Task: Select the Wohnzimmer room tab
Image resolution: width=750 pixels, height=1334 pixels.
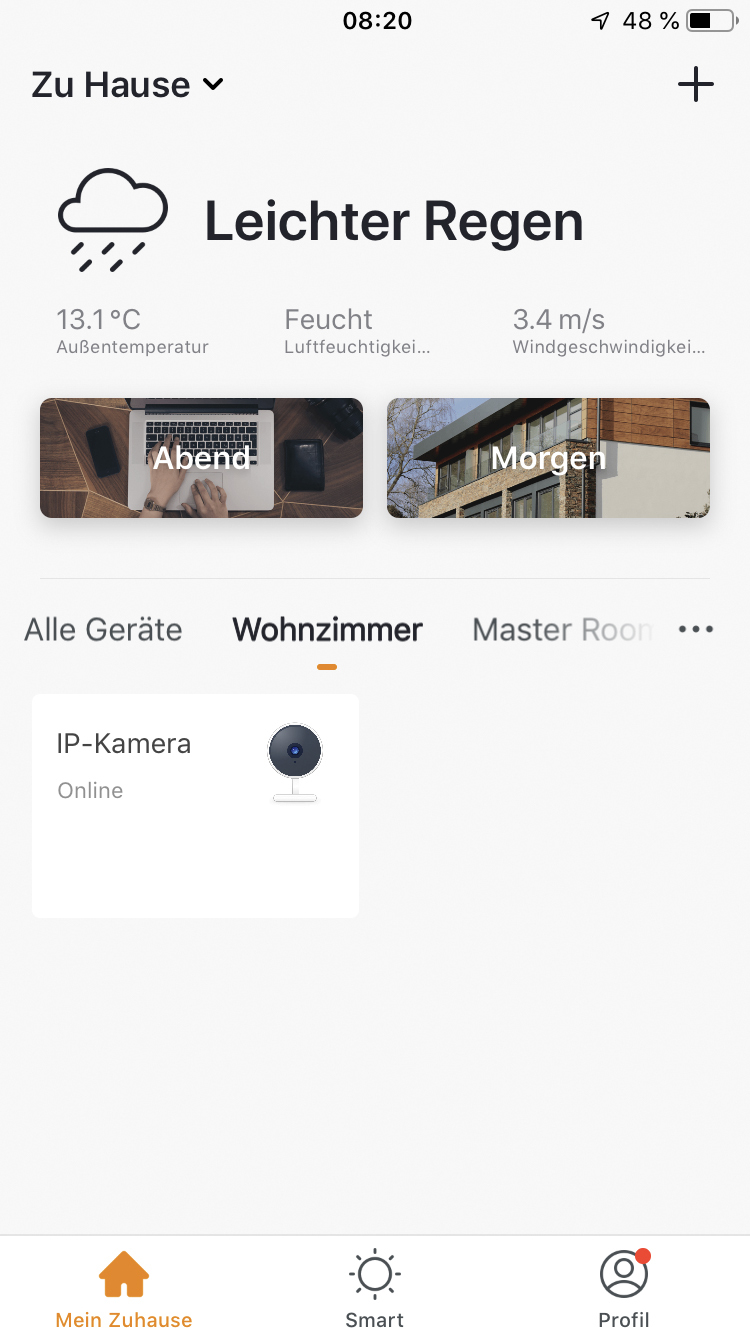Action: click(327, 630)
